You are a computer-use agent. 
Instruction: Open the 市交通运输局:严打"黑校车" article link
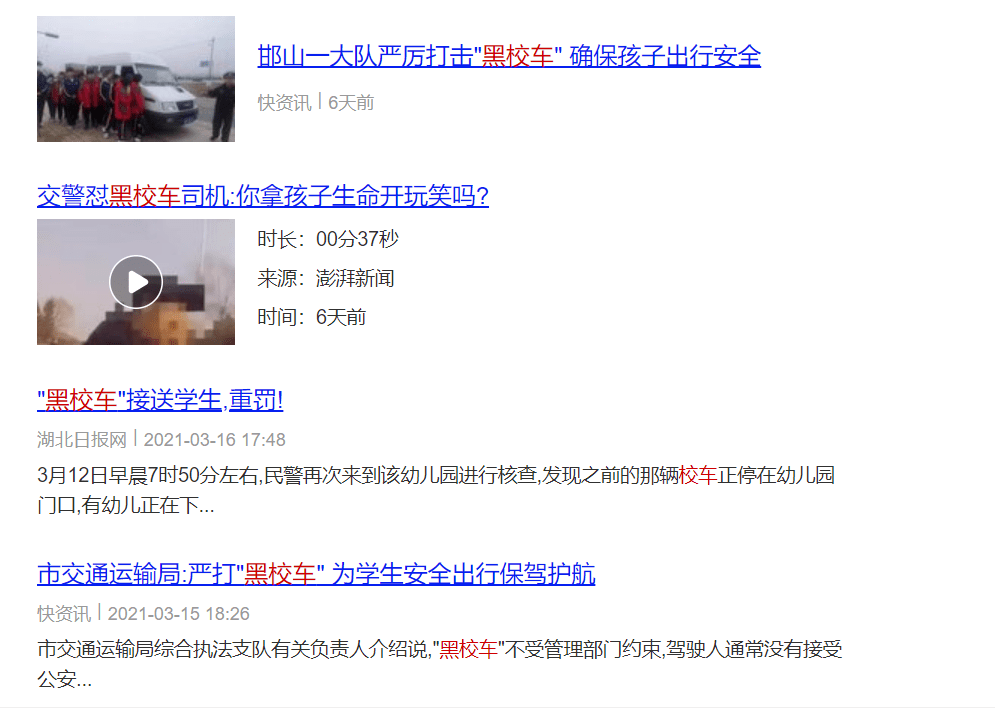[316, 574]
